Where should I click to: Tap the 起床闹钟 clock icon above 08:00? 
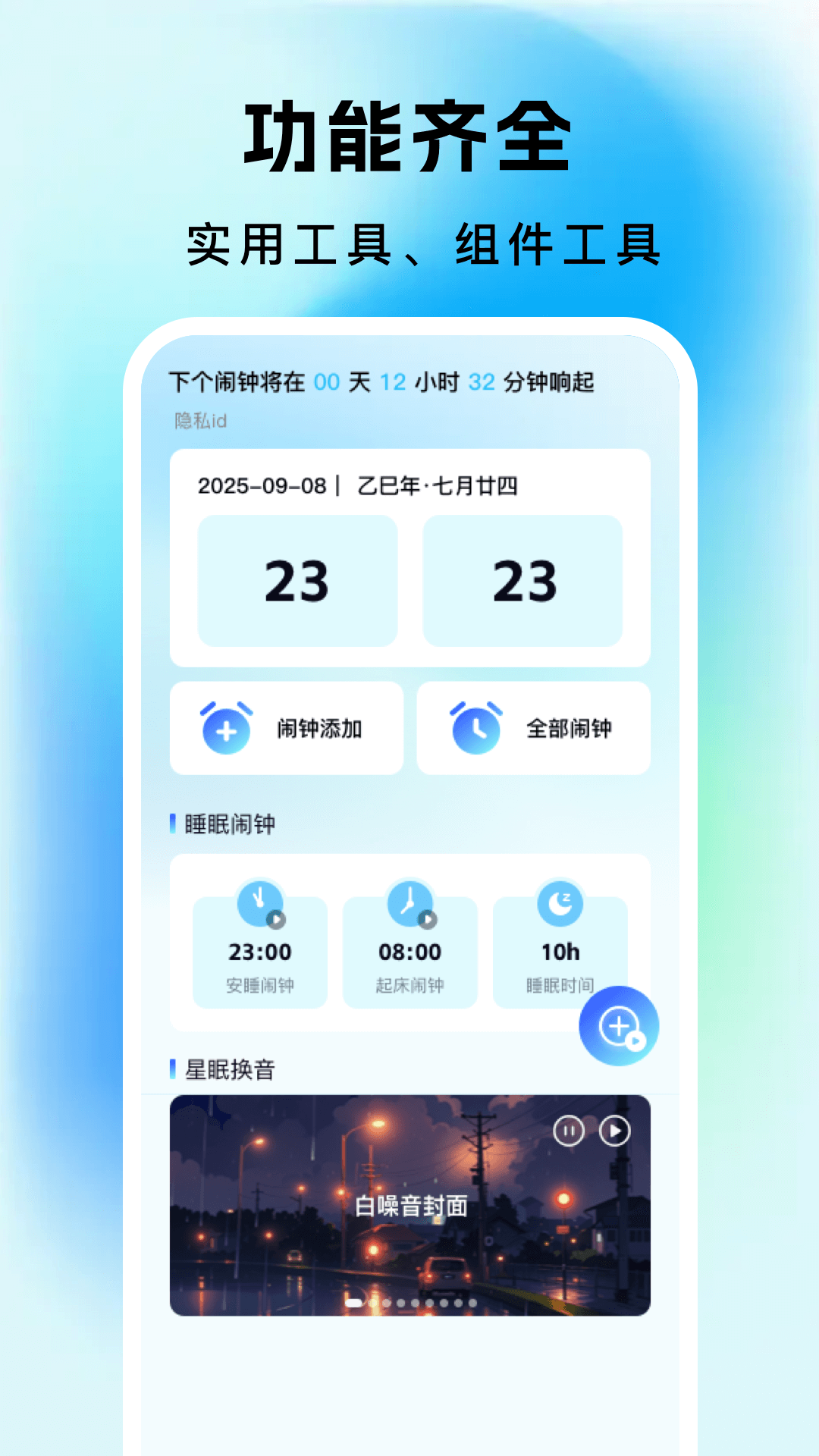point(409,902)
